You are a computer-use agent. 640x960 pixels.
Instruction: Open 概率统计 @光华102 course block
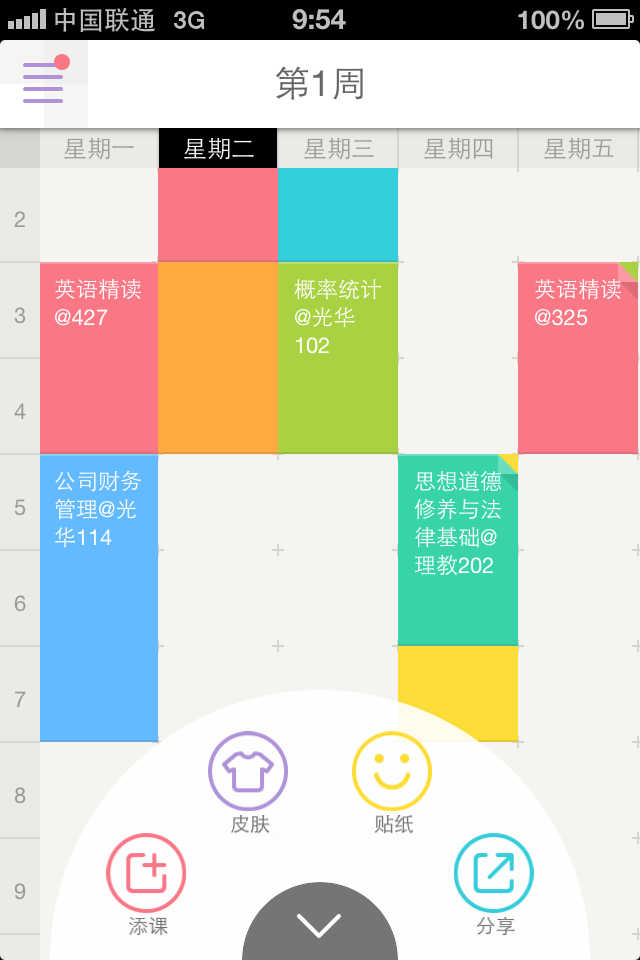[338, 358]
